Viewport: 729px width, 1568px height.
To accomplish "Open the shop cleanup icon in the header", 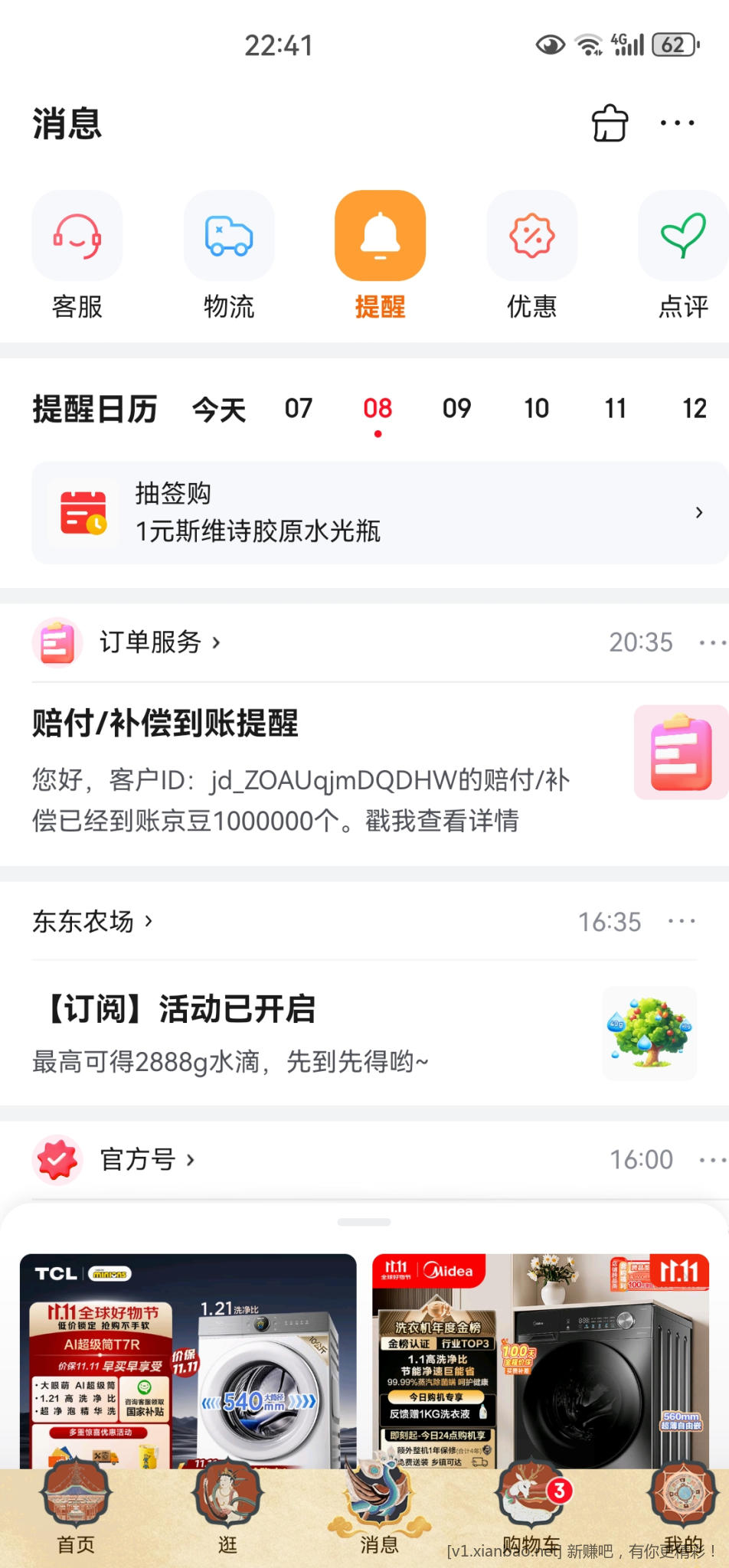I will pos(607,122).
